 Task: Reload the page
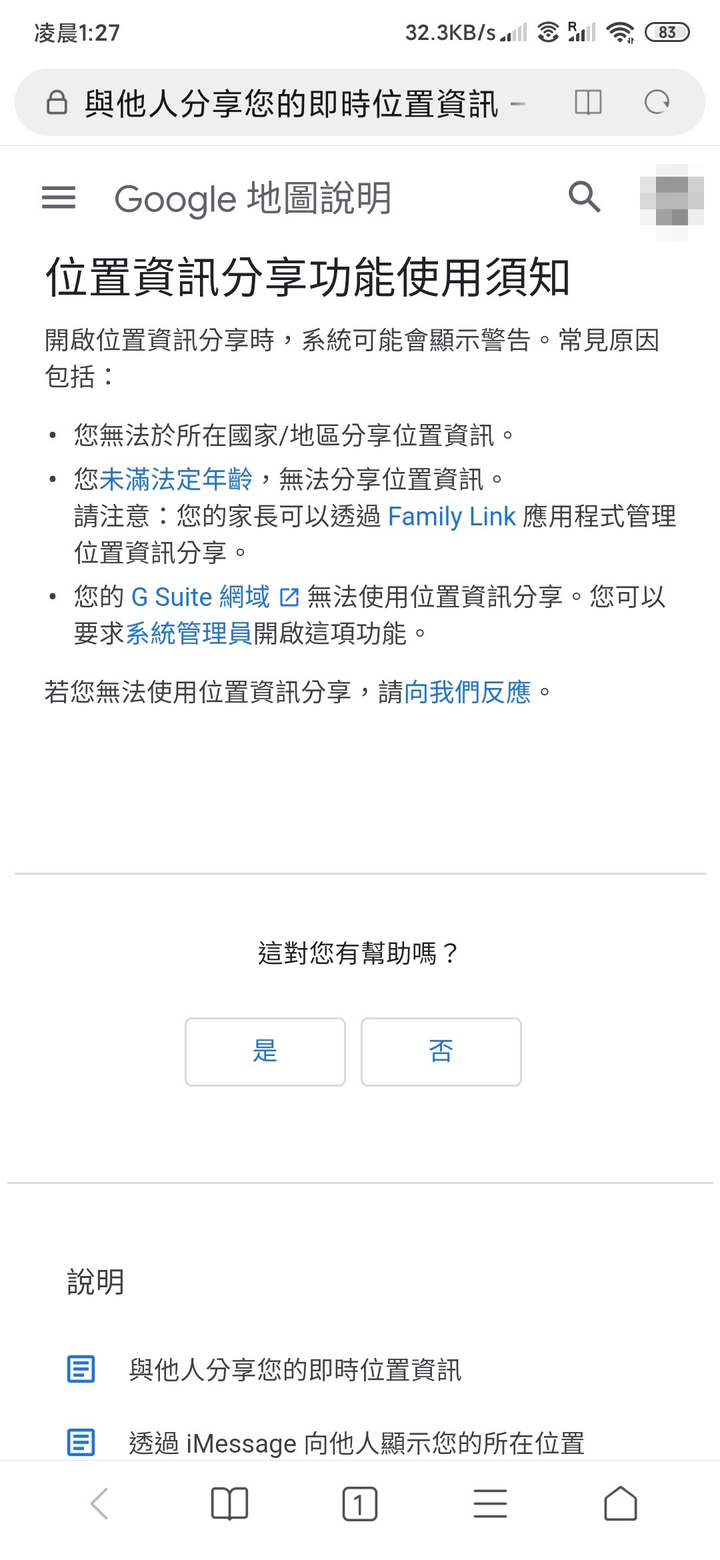point(657,102)
